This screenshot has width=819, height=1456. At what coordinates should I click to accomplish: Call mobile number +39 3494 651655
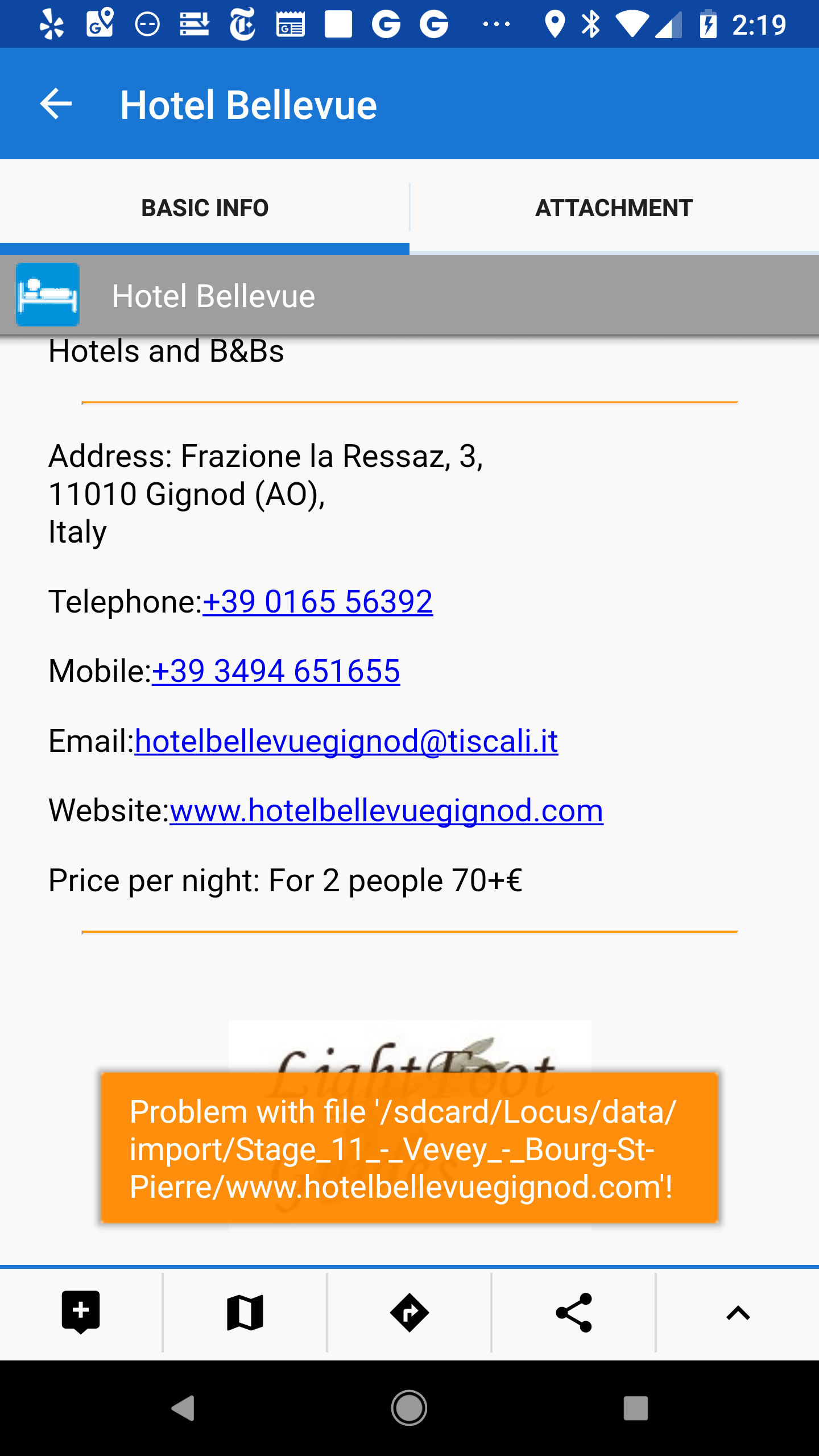276,671
